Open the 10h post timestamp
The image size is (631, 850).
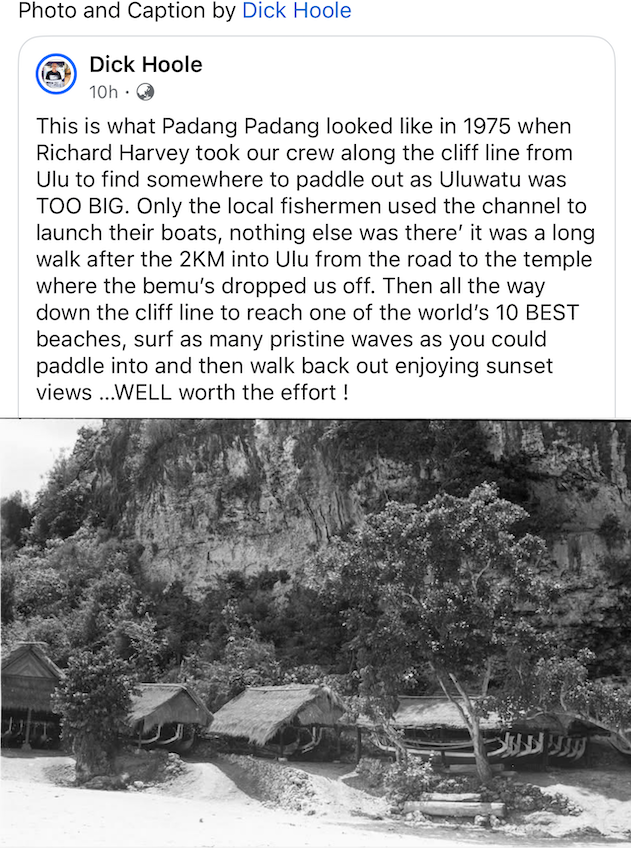[103, 92]
